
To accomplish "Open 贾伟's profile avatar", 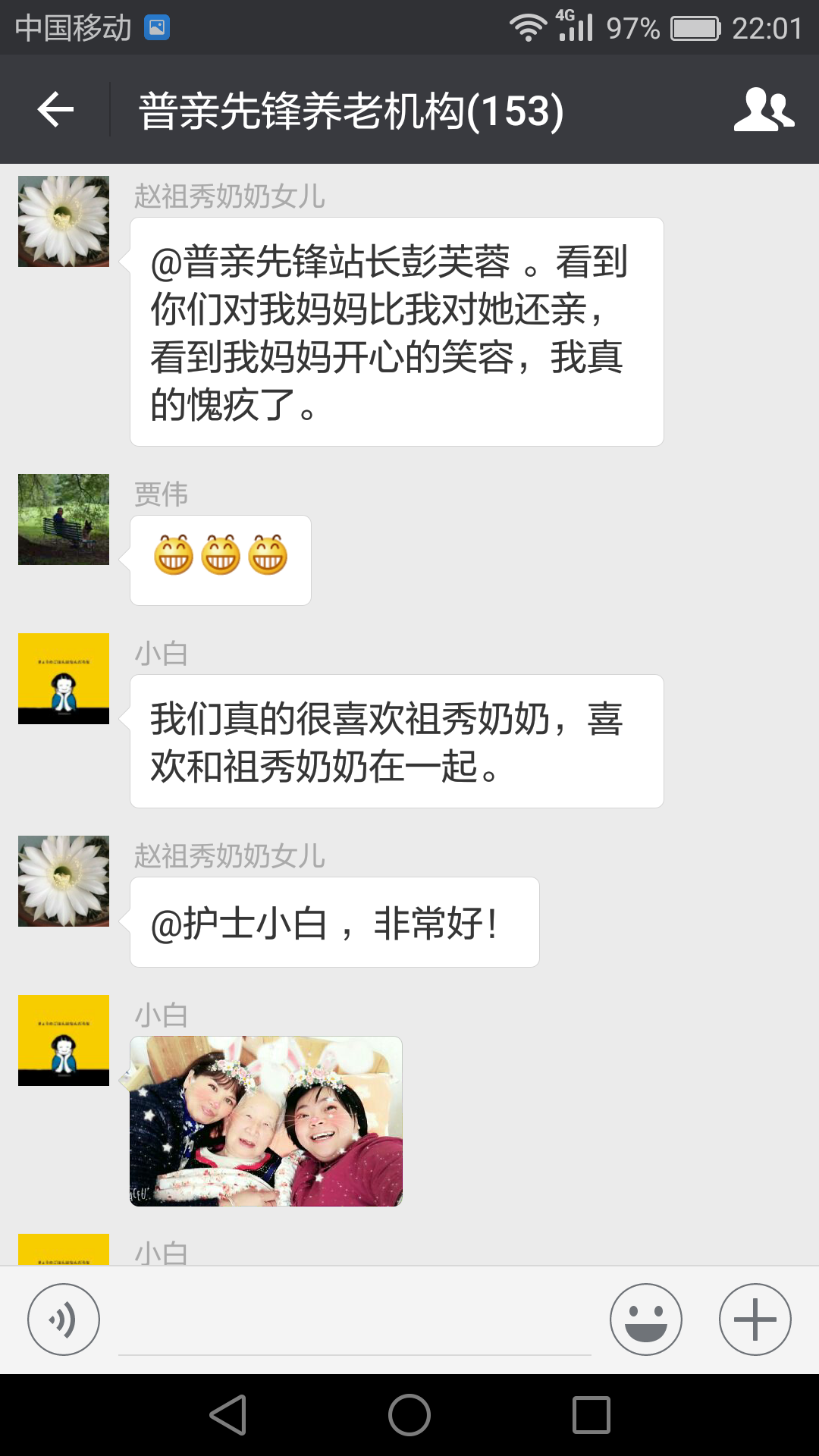I will (64, 519).
